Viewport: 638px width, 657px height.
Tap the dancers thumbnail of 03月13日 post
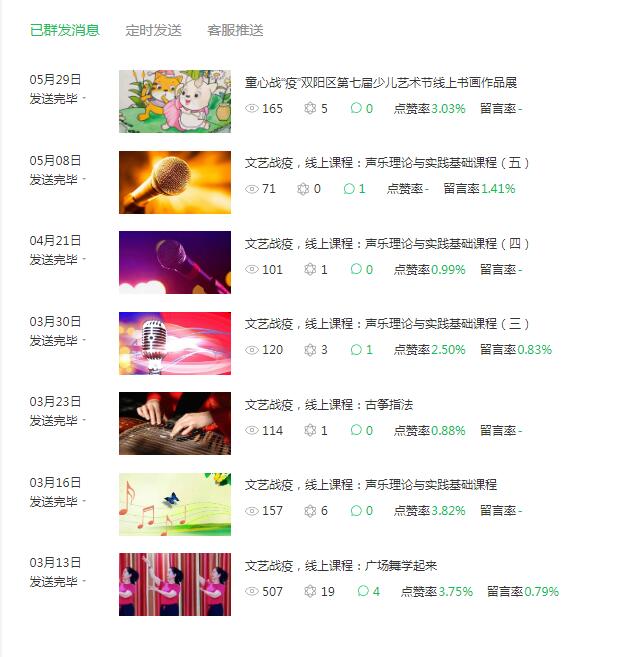(174, 584)
